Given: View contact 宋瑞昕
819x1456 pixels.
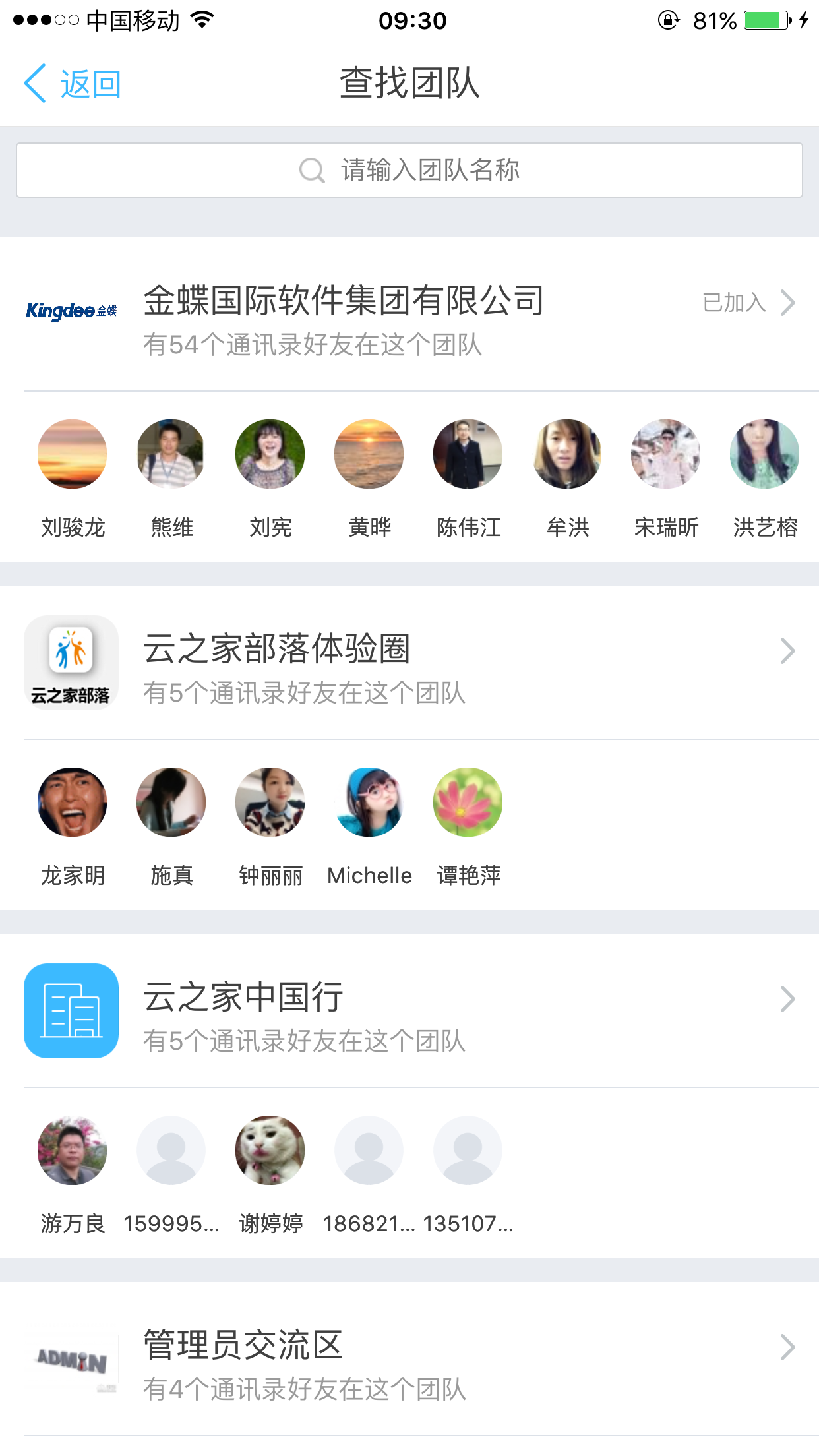Looking at the screenshot, I should 666,454.
